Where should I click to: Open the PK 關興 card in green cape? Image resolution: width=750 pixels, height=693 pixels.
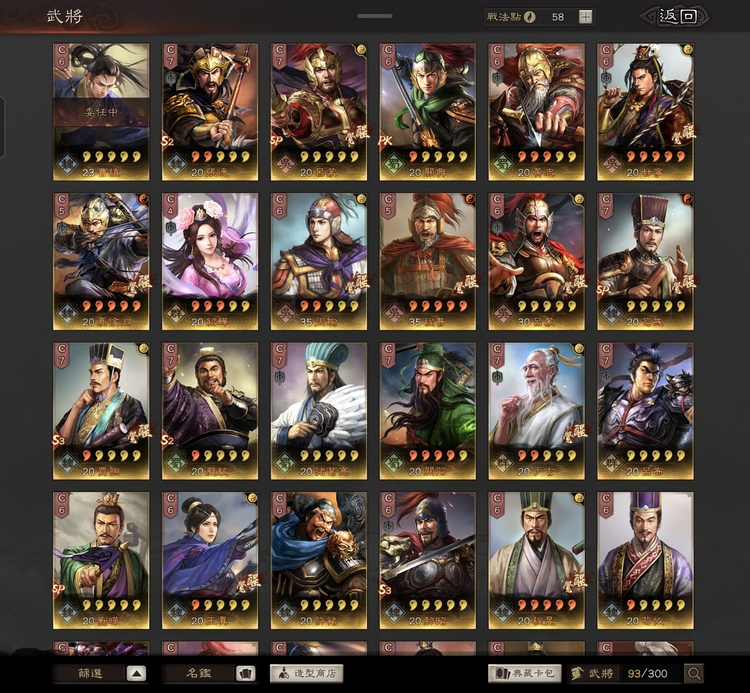[x=427, y=110]
